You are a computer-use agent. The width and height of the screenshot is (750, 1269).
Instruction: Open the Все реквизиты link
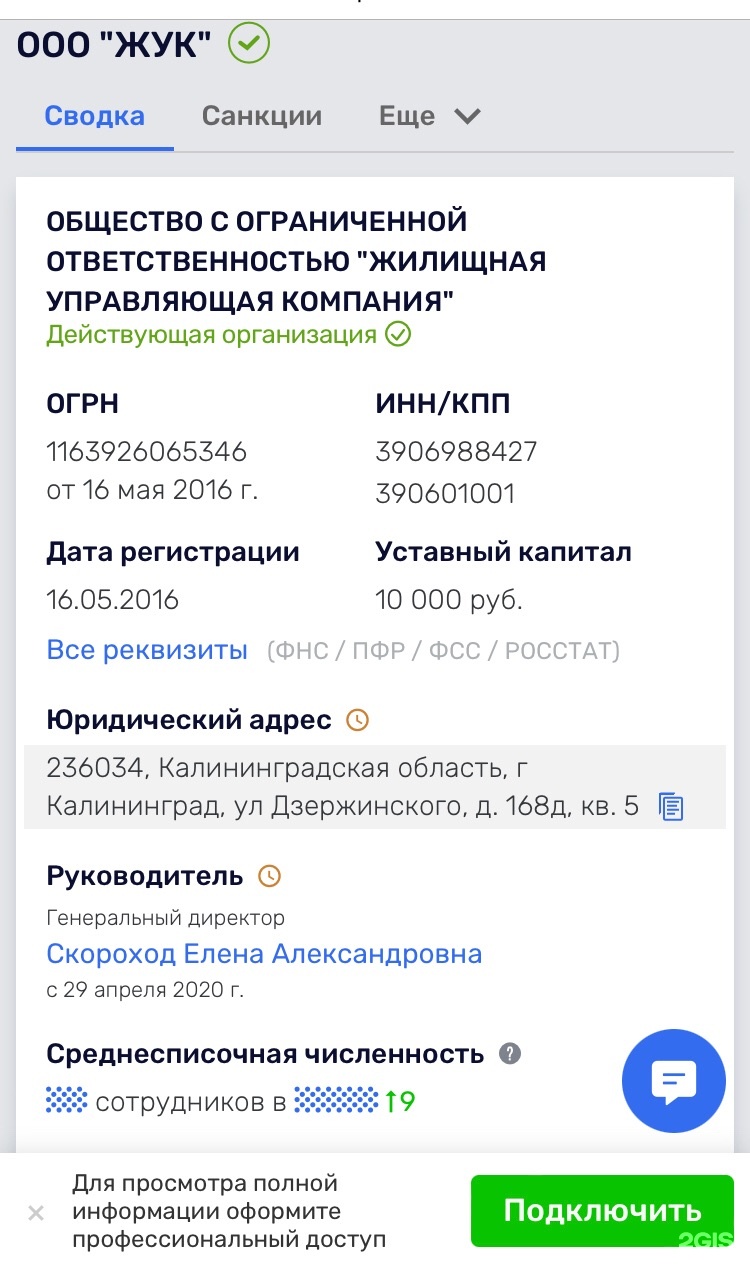pyautogui.click(x=147, y=650)
